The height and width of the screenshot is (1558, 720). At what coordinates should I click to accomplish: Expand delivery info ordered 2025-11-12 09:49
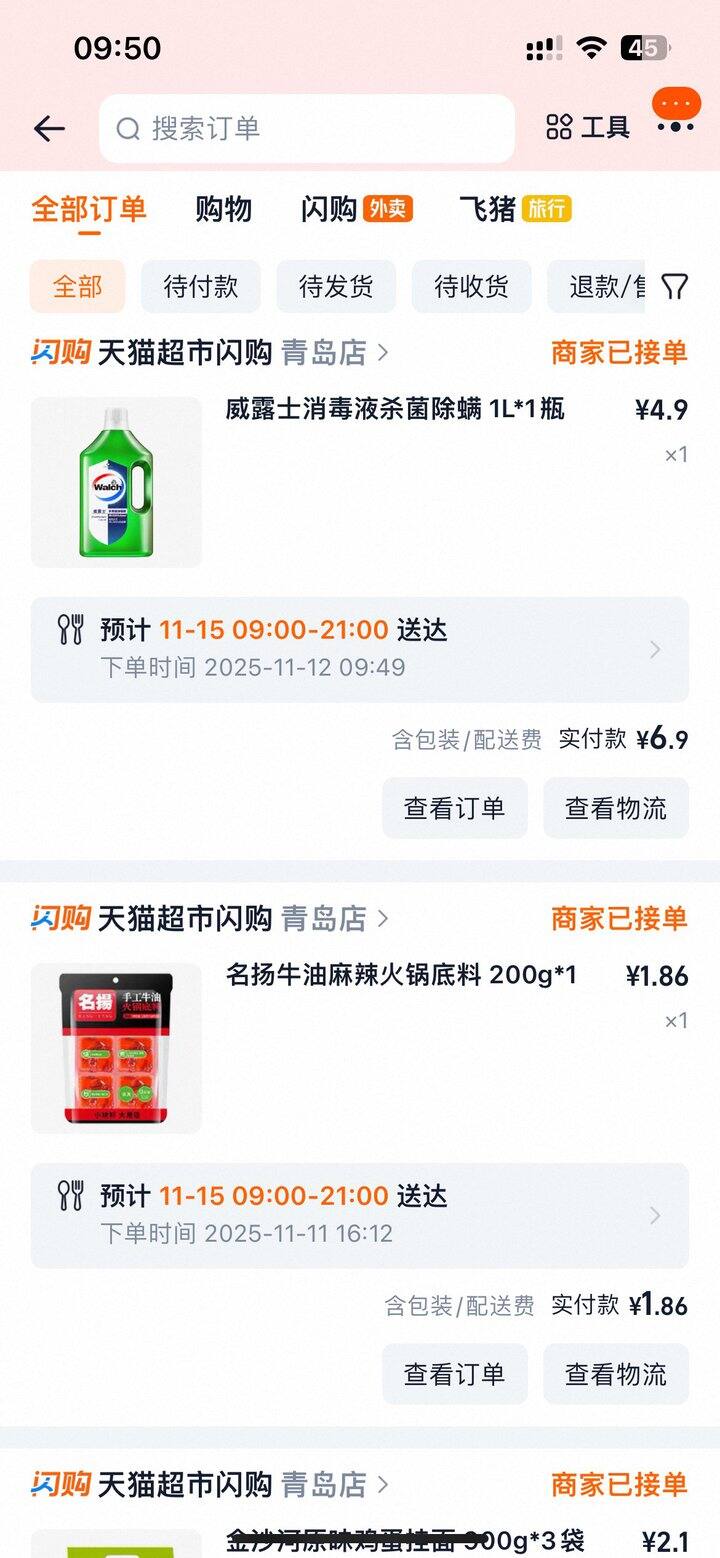coord(359,649)
